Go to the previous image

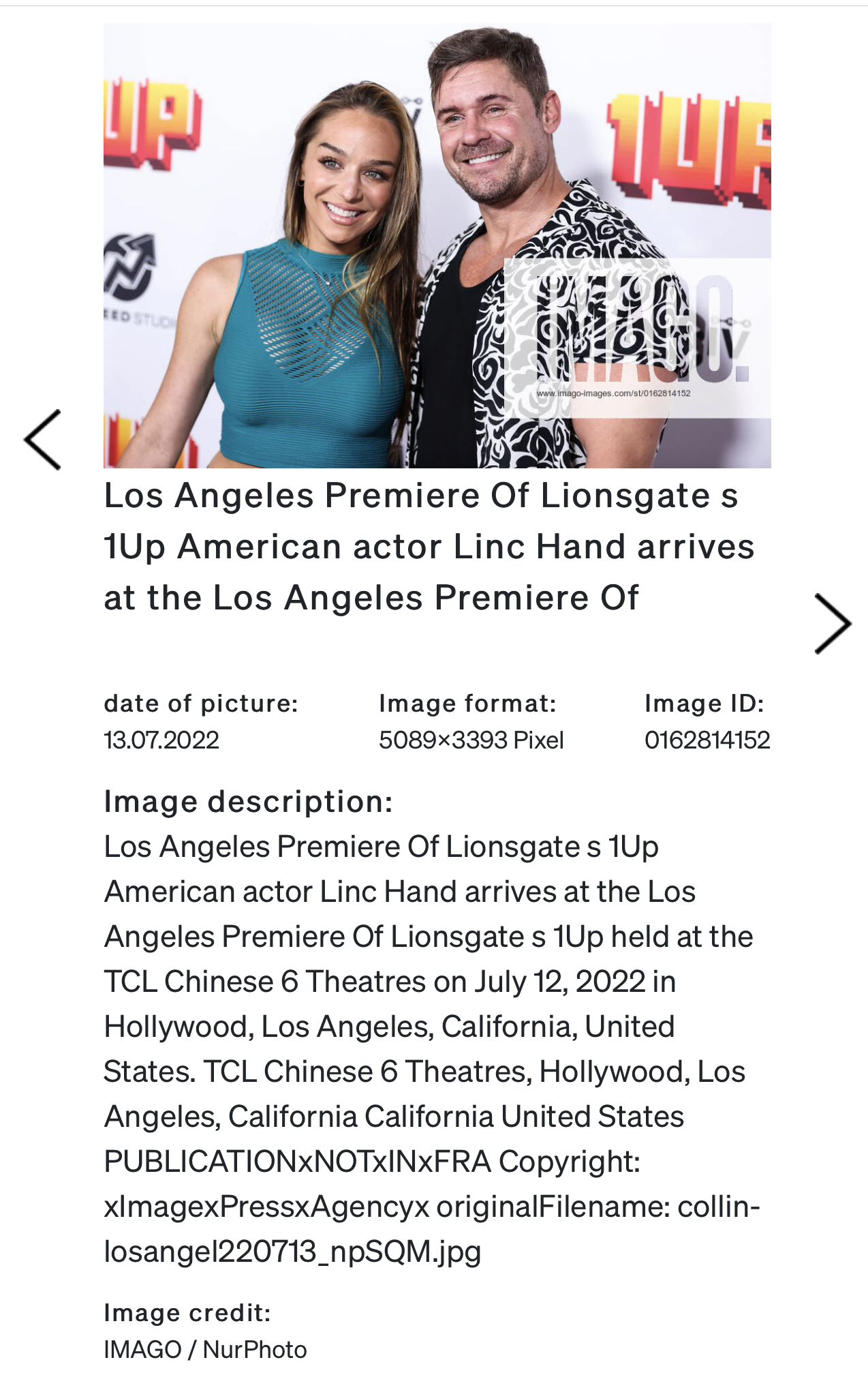point(42,440)
